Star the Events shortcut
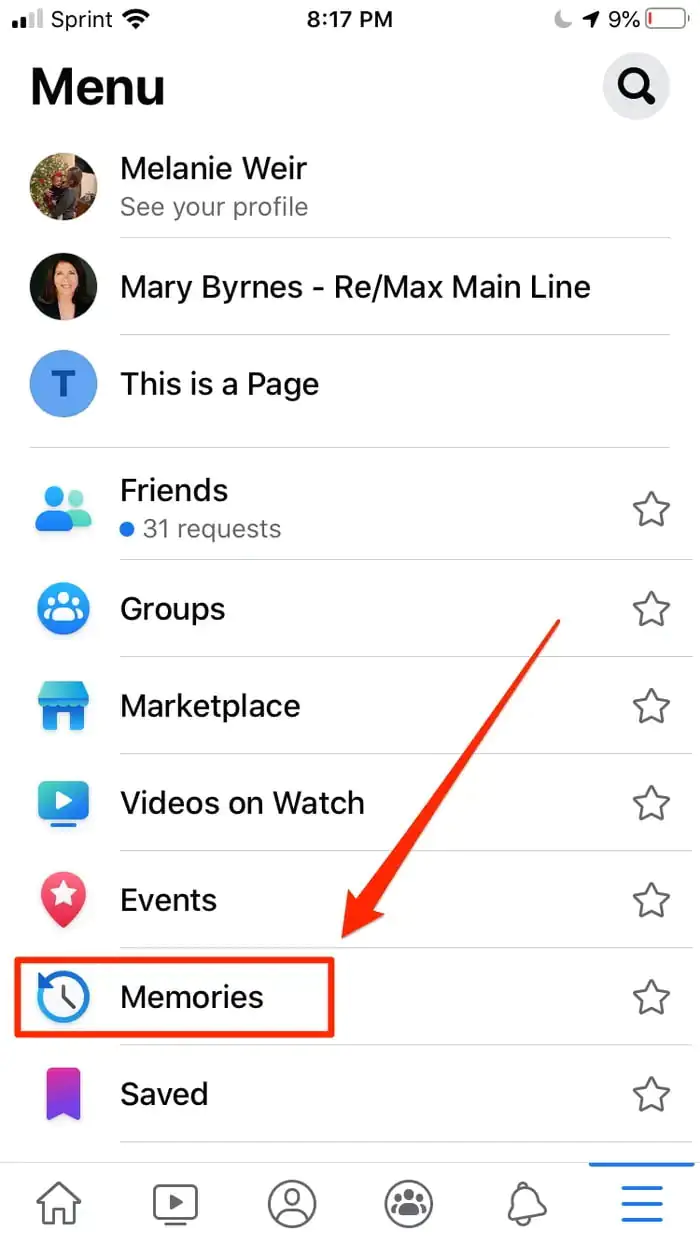Screen dimensions: 700x1245 pyautogui.click(x=651, y=899)
